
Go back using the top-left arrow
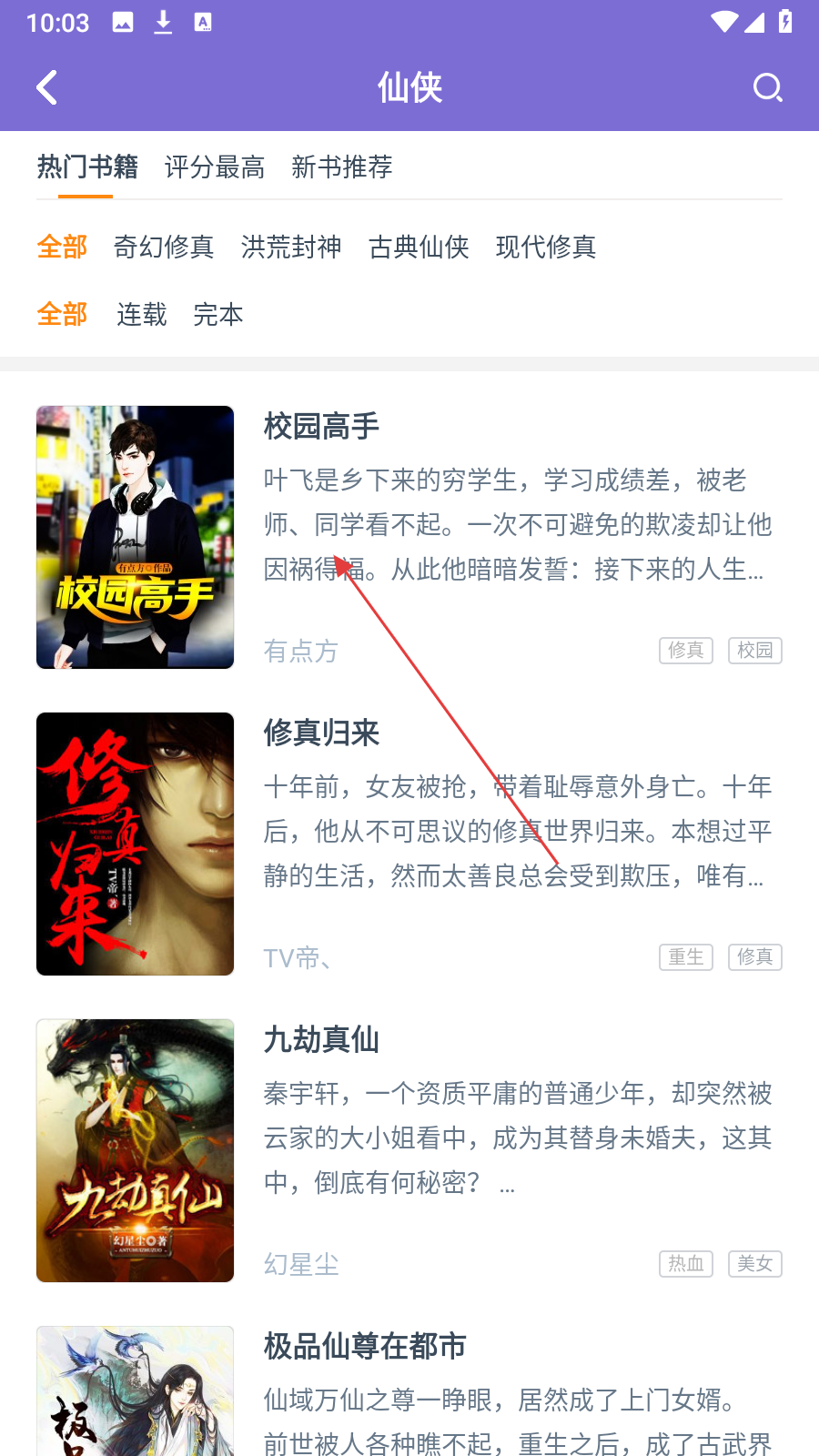47,88
